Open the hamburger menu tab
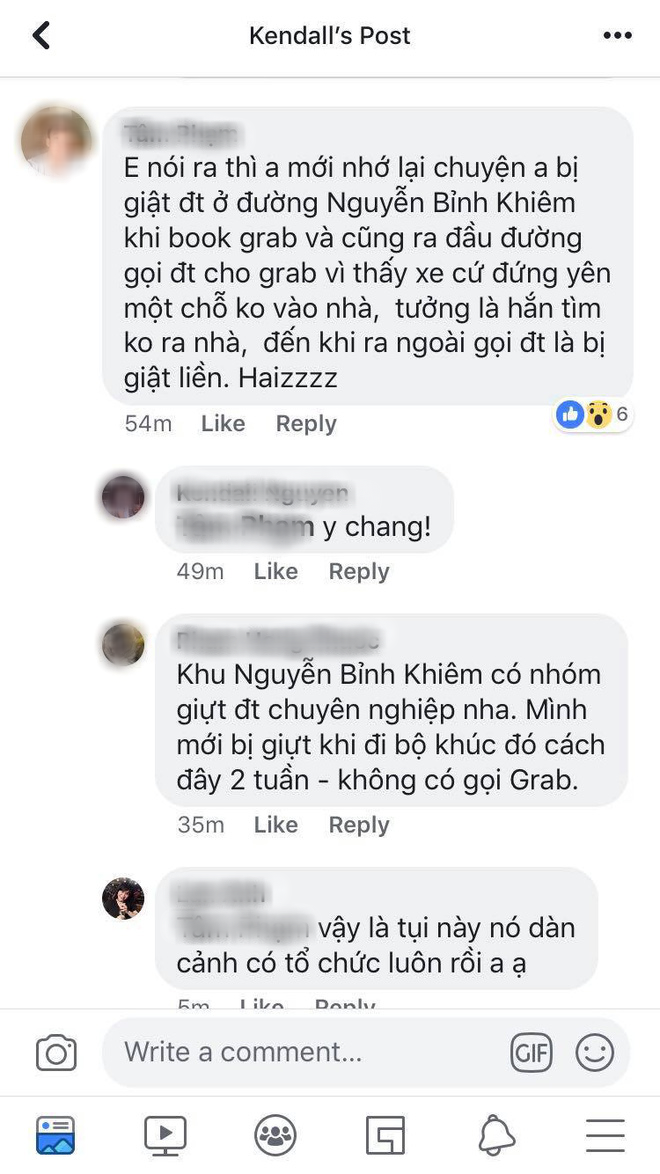Screen dimensions: 660x1174 point(605,1135)
